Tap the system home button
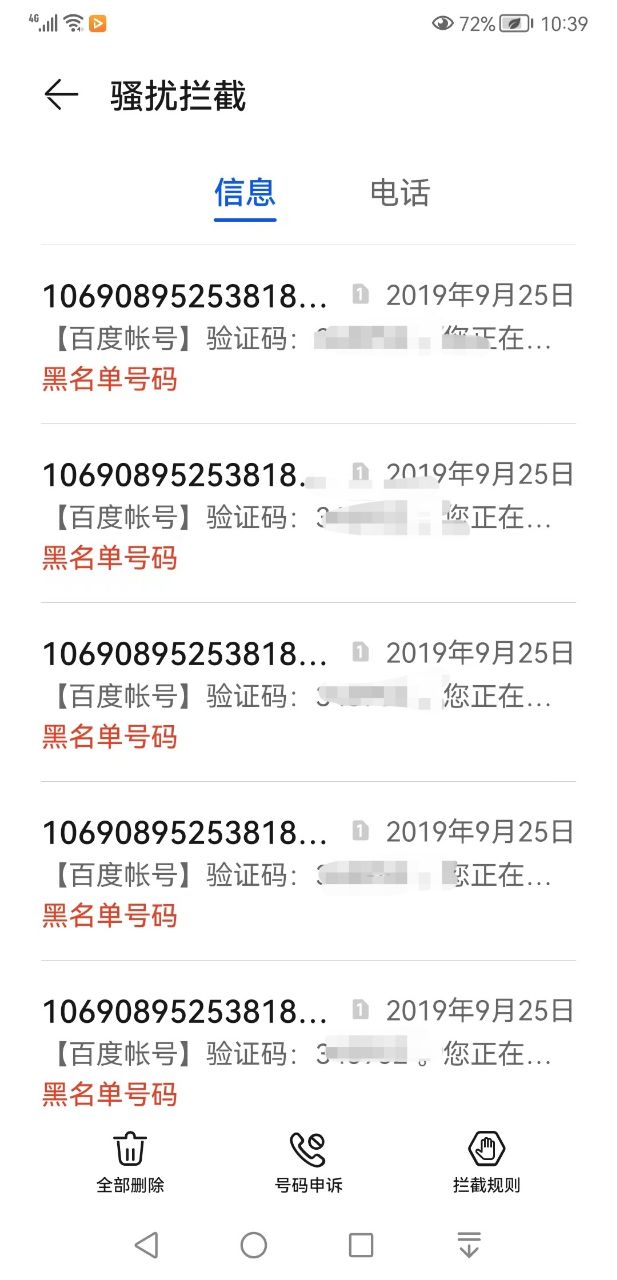This screenshot has width=617, height=1280. pyautogui.click(x=254, y=1245)
